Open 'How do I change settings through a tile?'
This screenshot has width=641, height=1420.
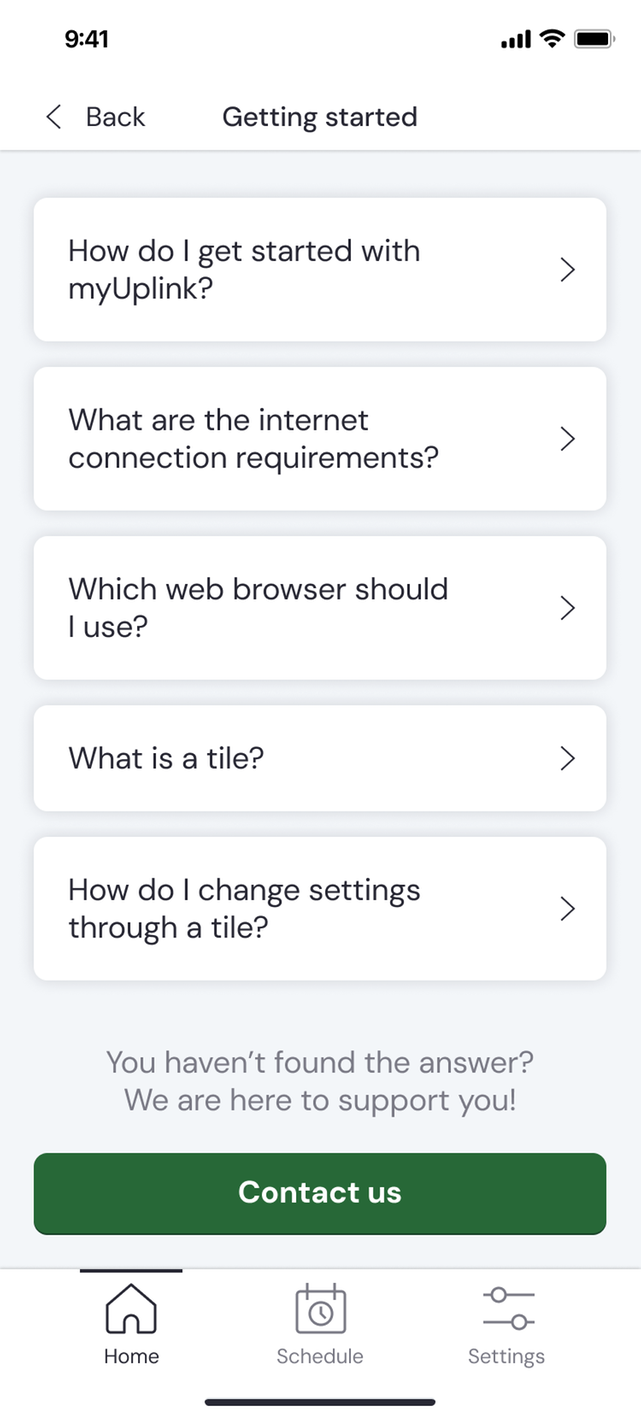coord(320,908)
